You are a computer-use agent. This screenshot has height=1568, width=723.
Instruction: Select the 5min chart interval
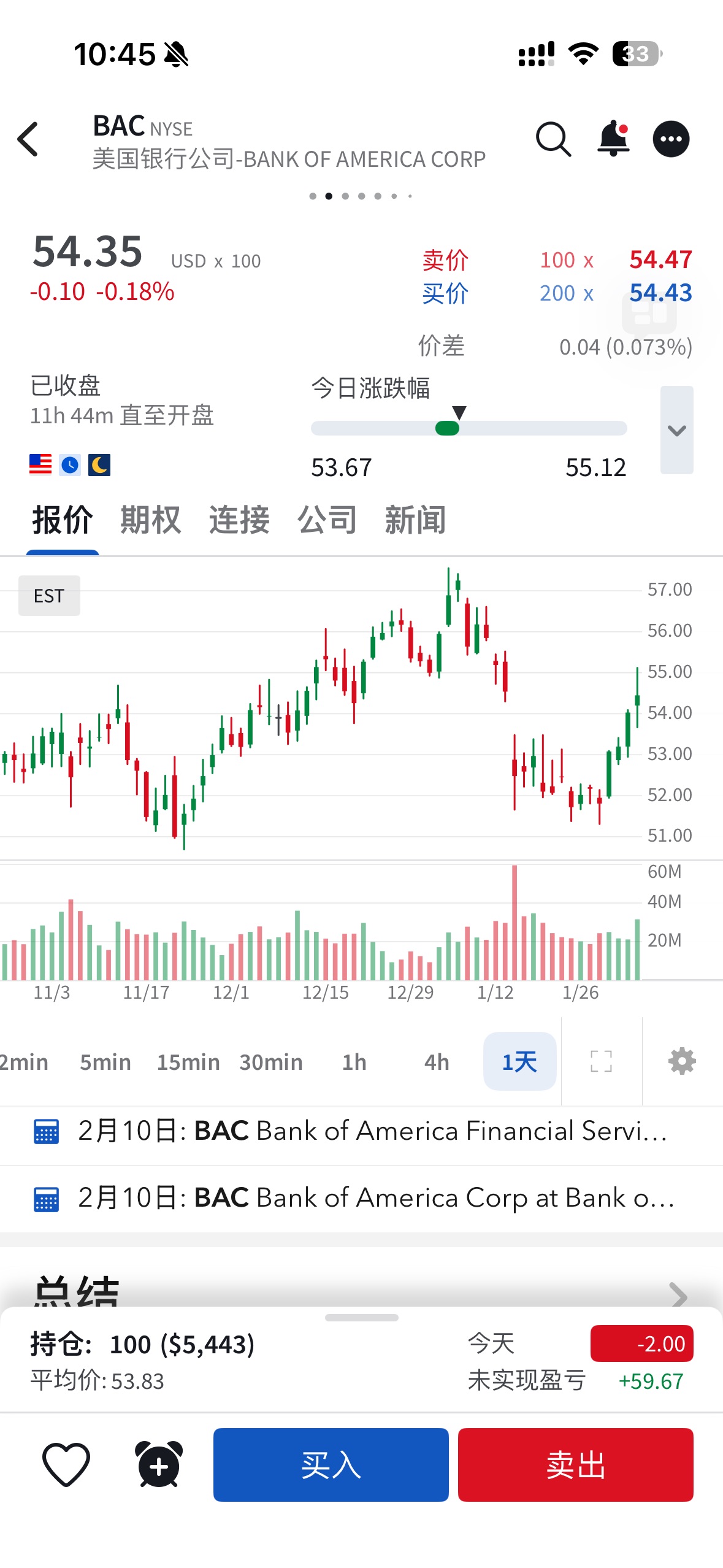[x=105, y=1062]
